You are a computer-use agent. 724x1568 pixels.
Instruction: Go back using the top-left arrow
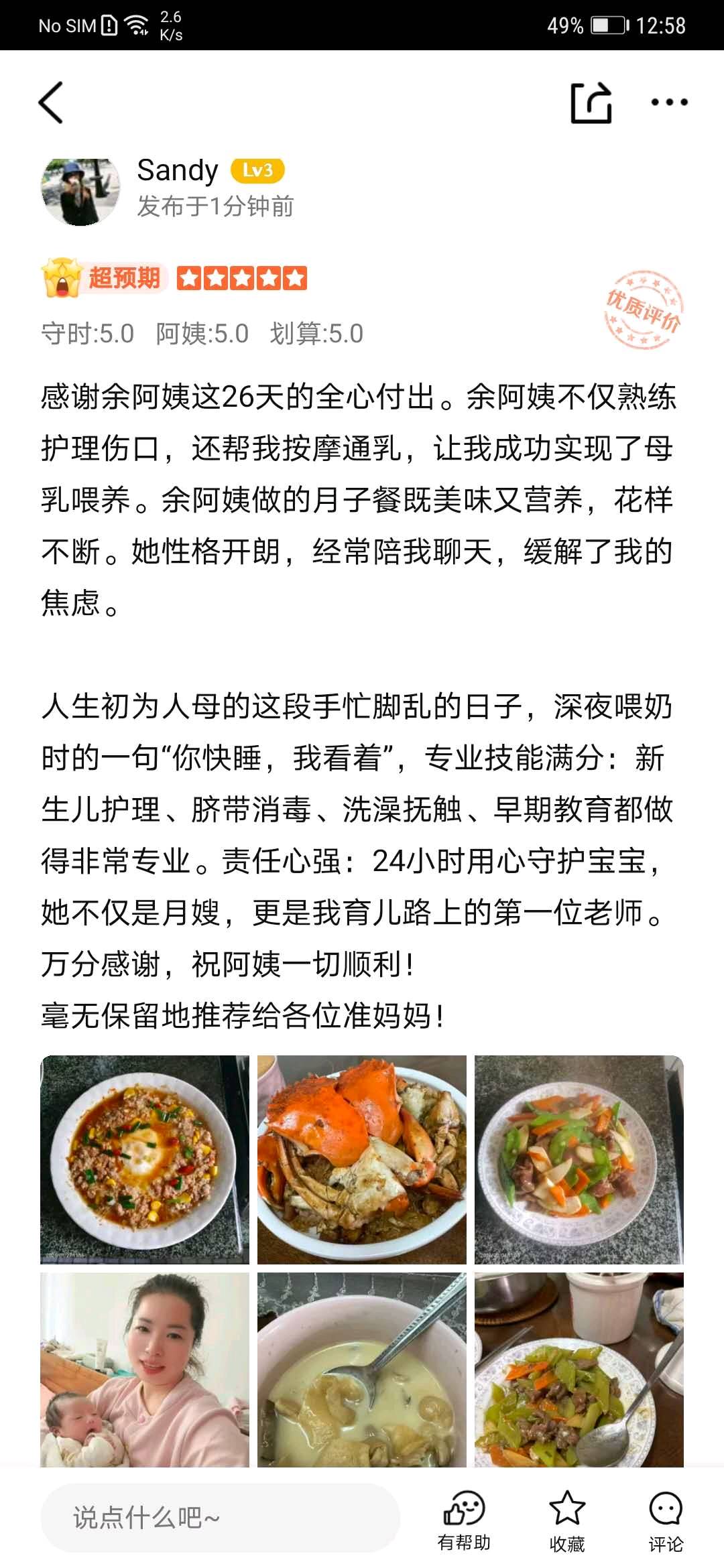click(51, 103)
